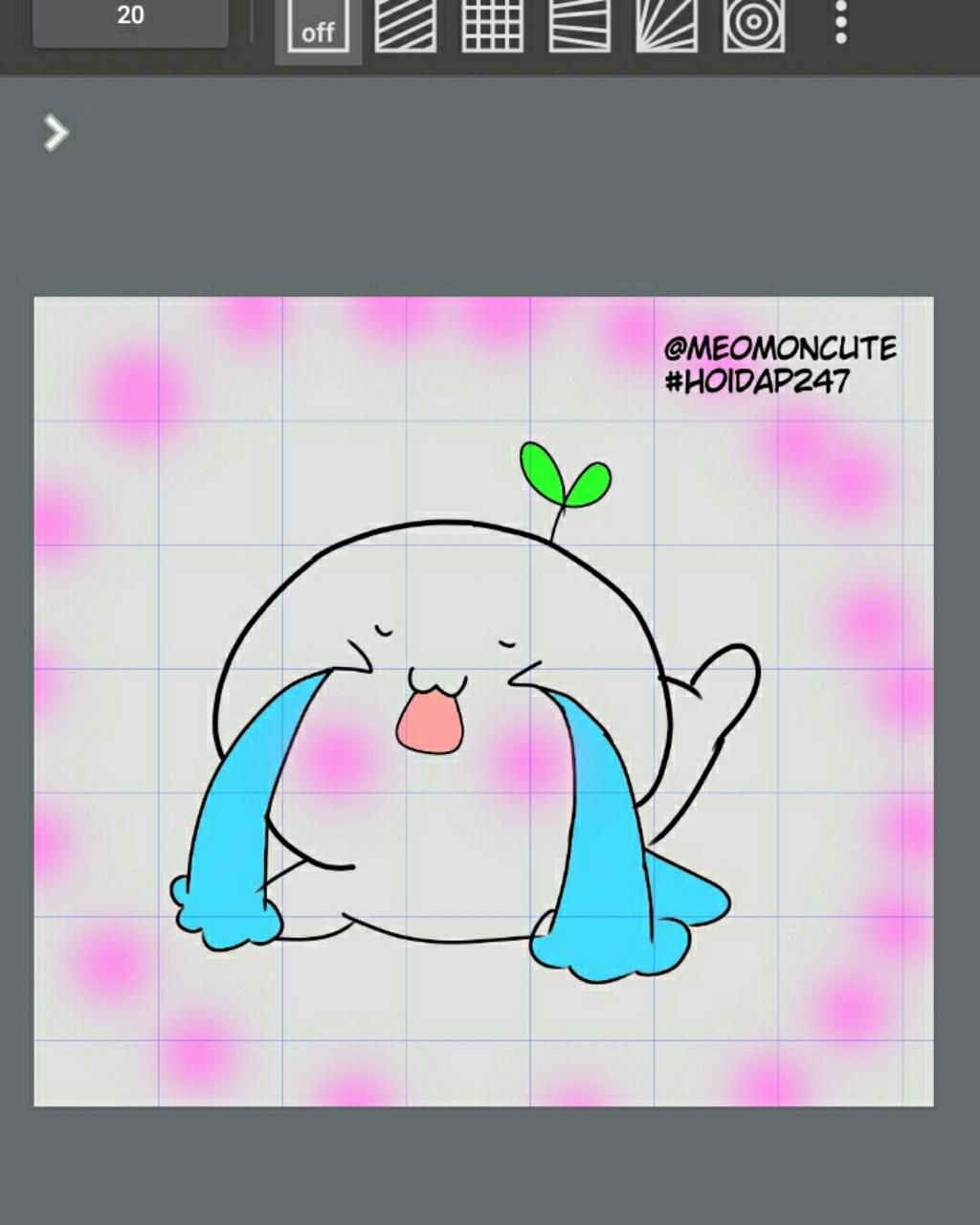This screenshot has height=1225, width=980.
Task: Turn the ruler off
Action: (x=318, y=29)
